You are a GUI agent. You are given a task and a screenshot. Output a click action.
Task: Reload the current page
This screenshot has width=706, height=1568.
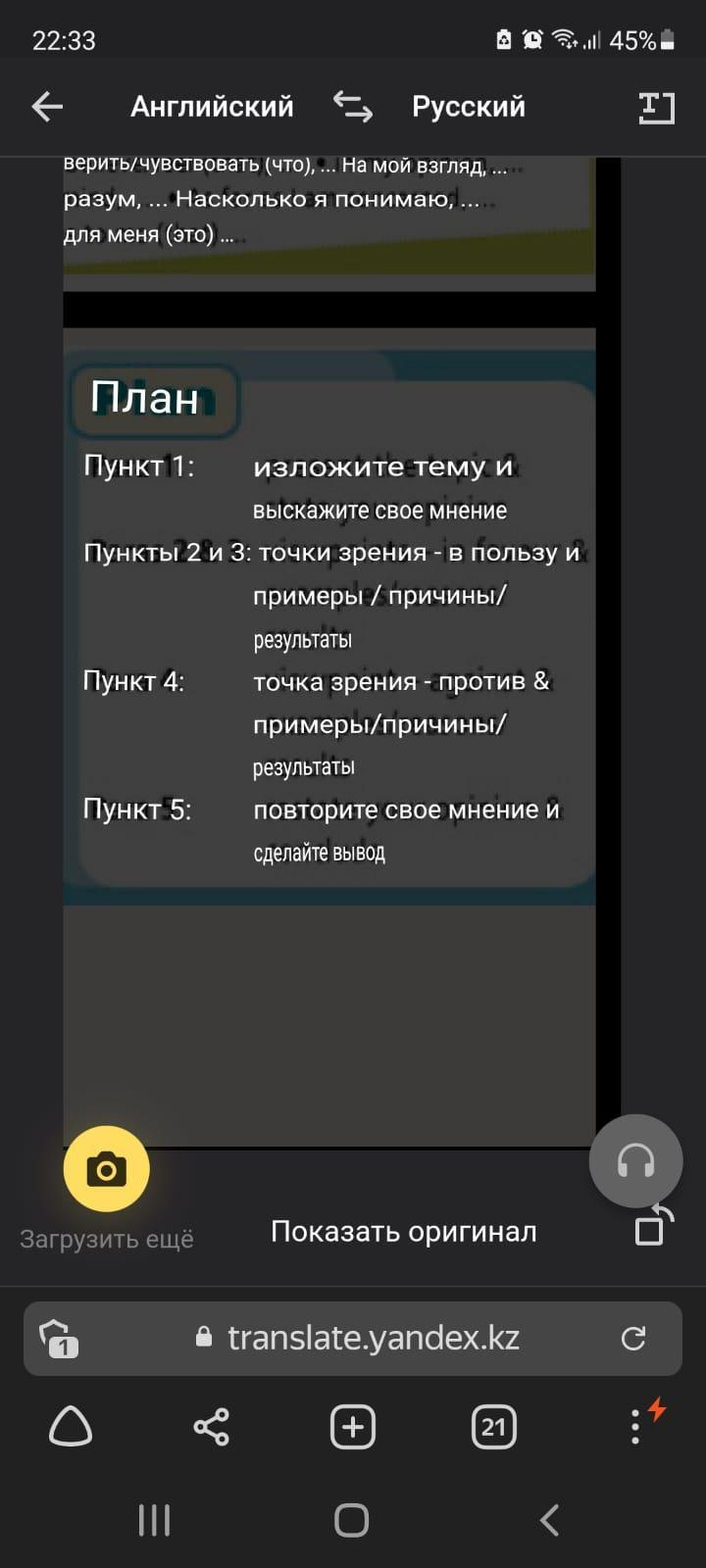click(633, 1338)
